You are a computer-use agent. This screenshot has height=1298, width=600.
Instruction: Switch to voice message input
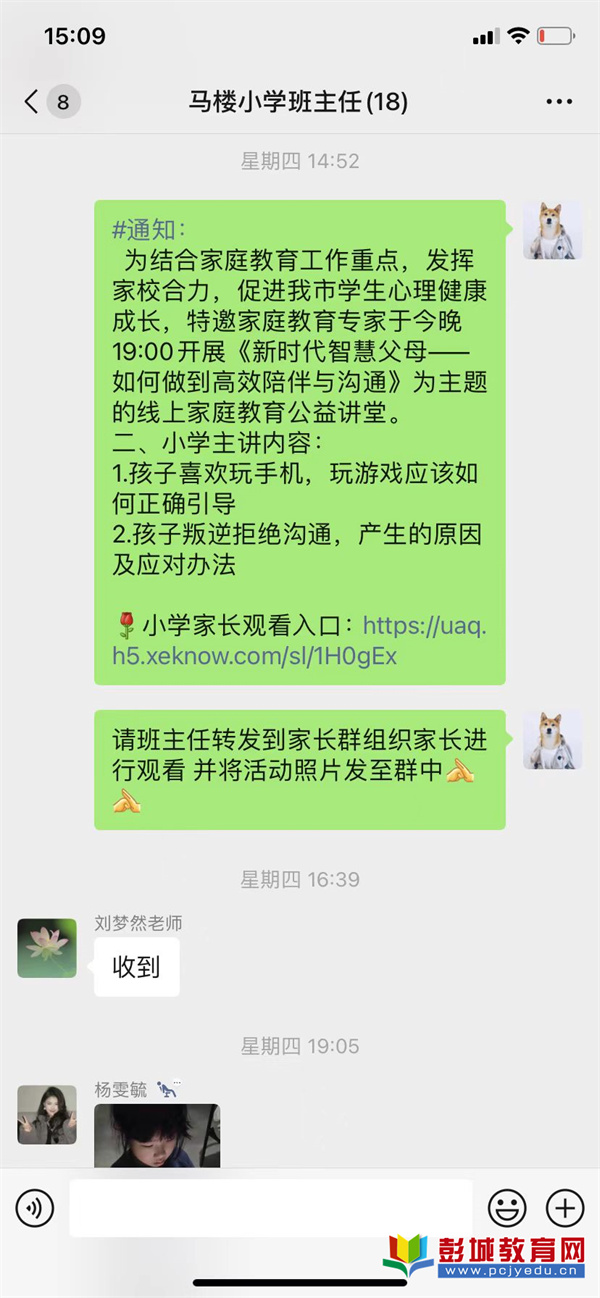pos(35,1209)
